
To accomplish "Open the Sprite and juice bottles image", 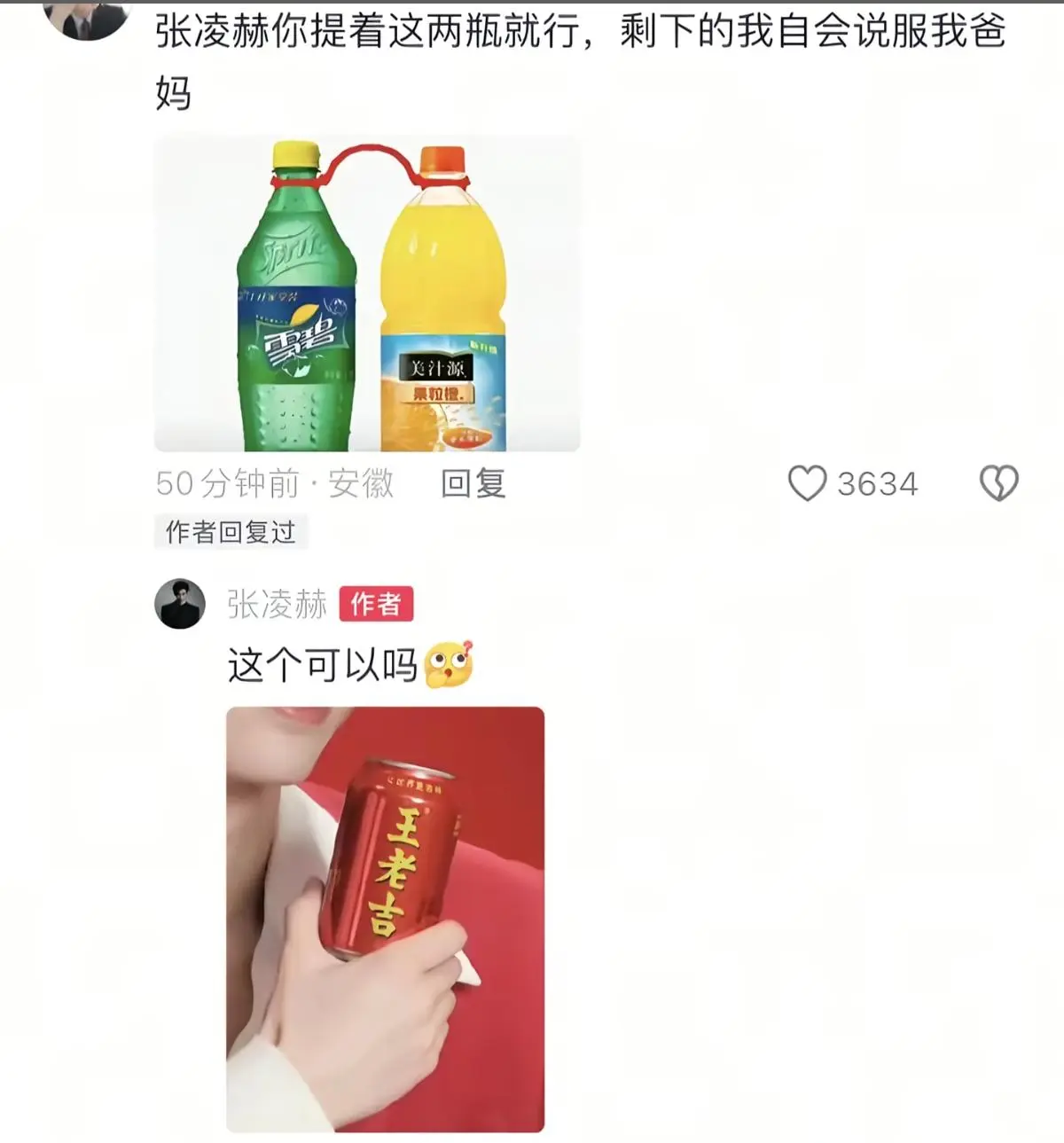I will 367,294.
